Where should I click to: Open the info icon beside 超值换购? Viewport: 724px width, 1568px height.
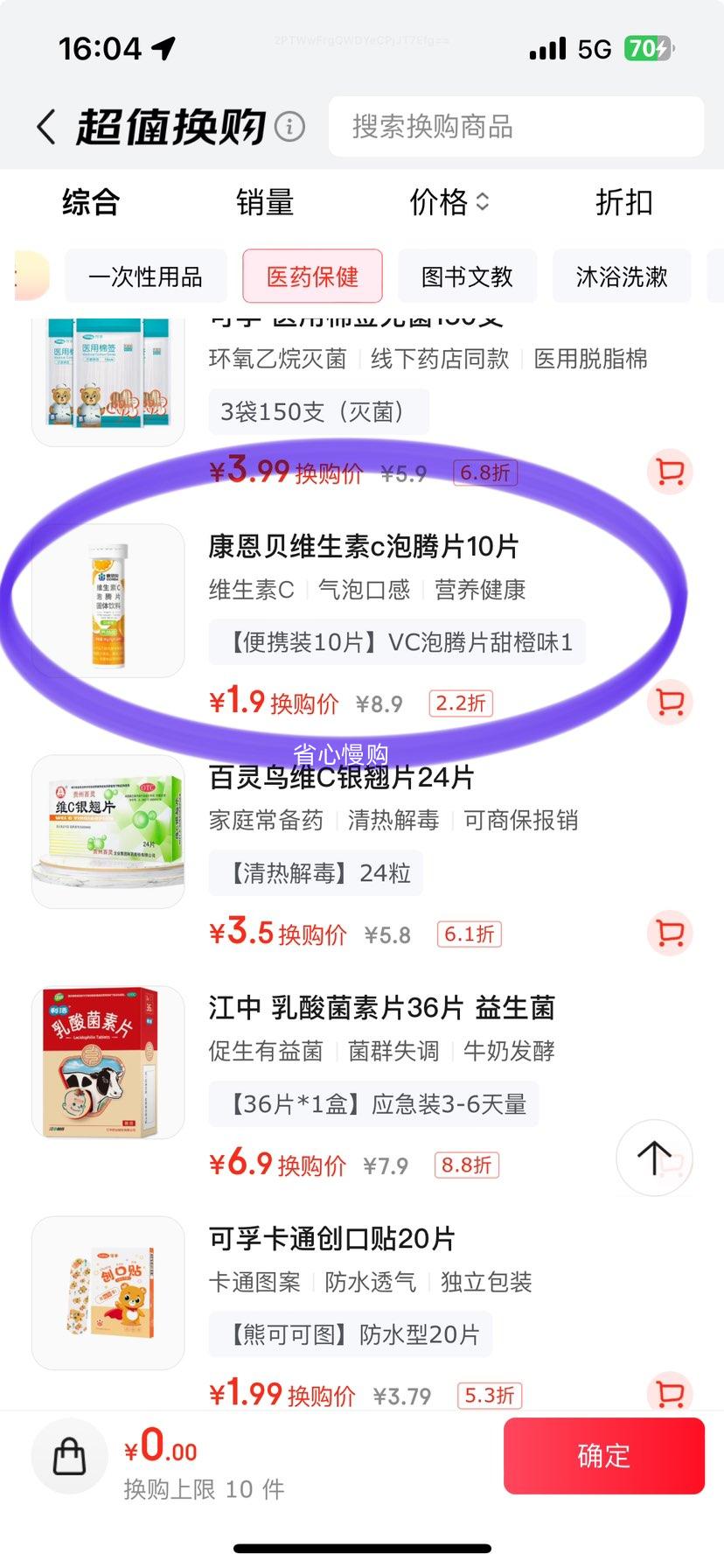(290, 127)
